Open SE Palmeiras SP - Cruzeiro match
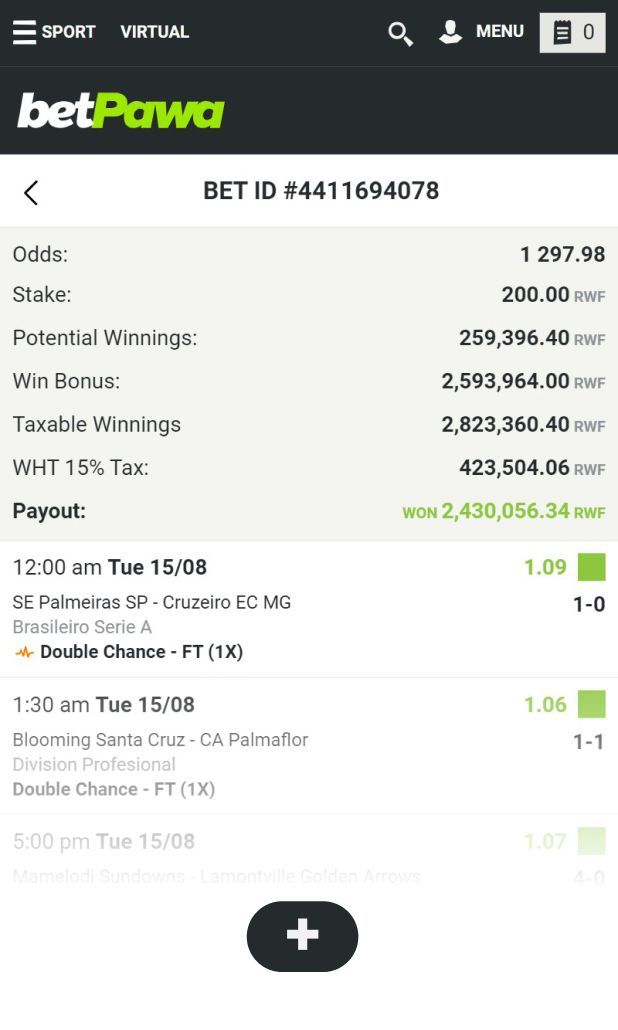Viewport: 618px width, 1030px height. (x=152, y=603)
